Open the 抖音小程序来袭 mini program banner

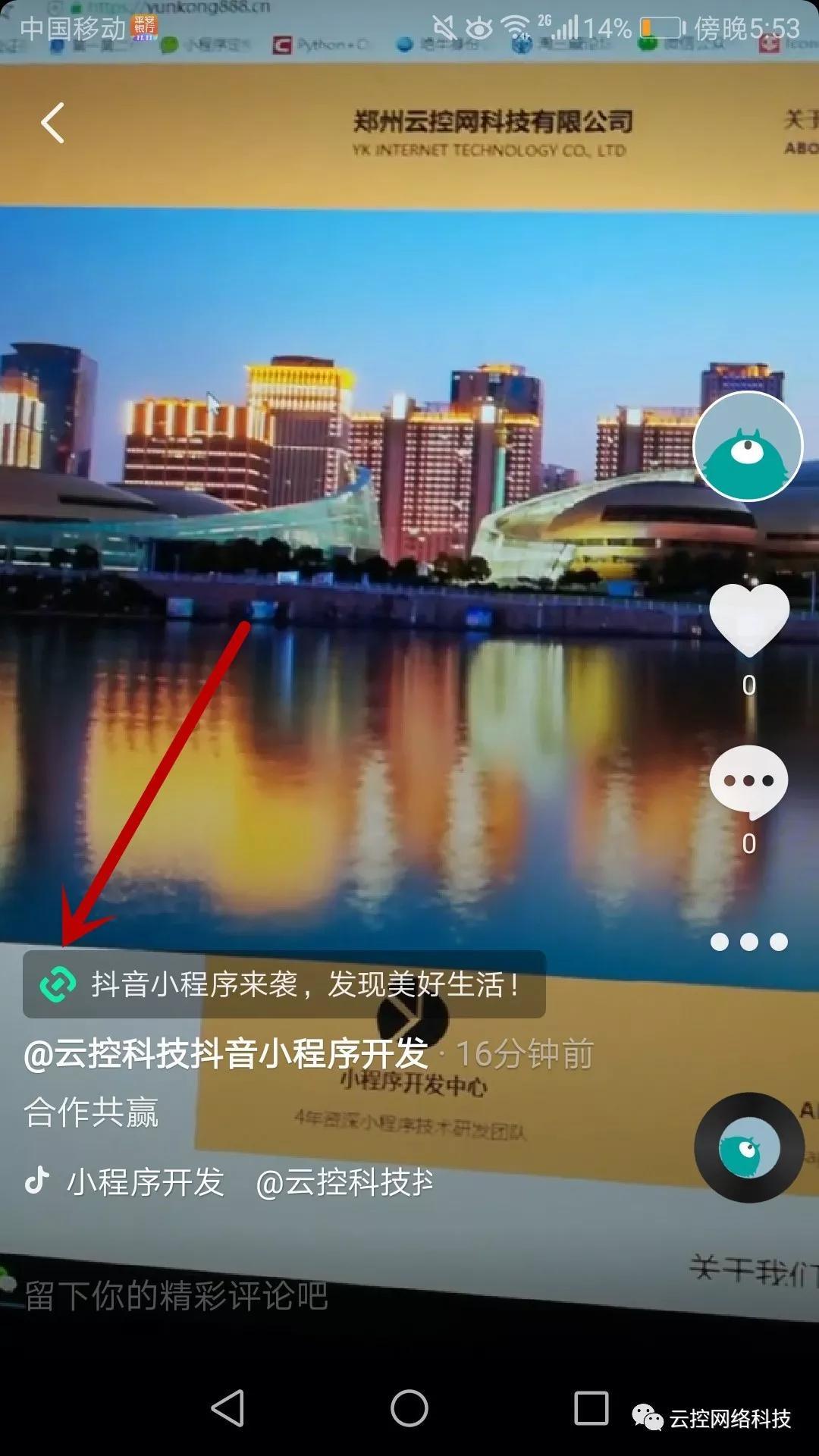click(284, 984)
